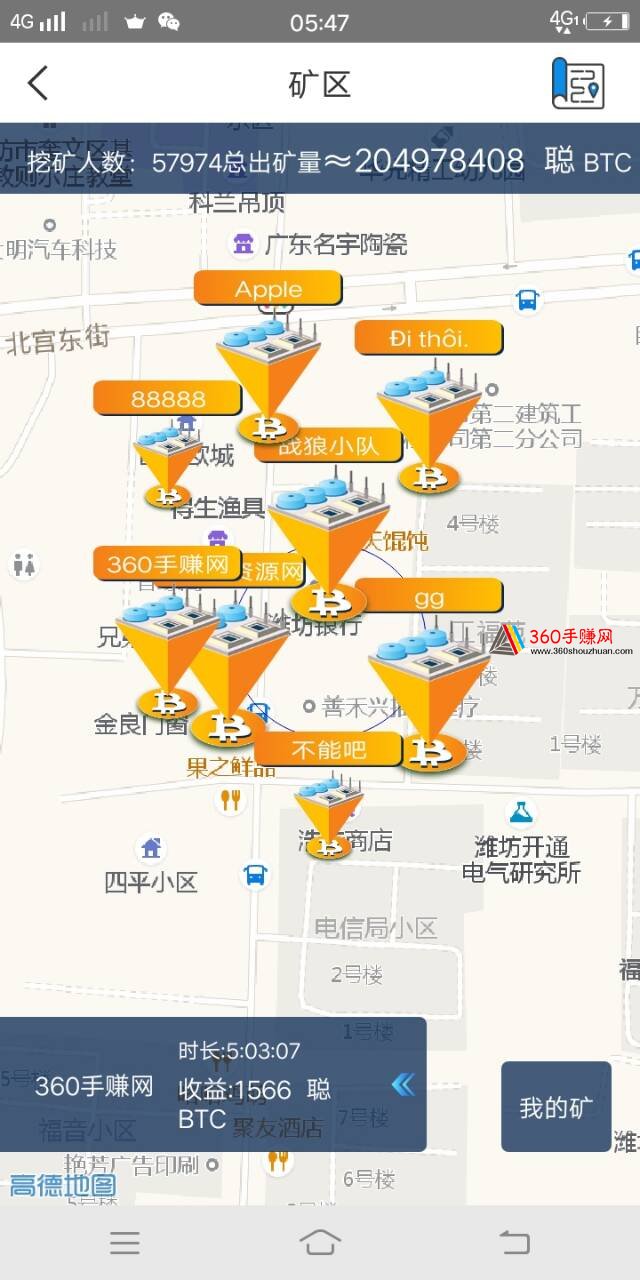Tap the system back button in navigation bar
Screen dimensions: 640x1280
click(x=514, y=1242)
